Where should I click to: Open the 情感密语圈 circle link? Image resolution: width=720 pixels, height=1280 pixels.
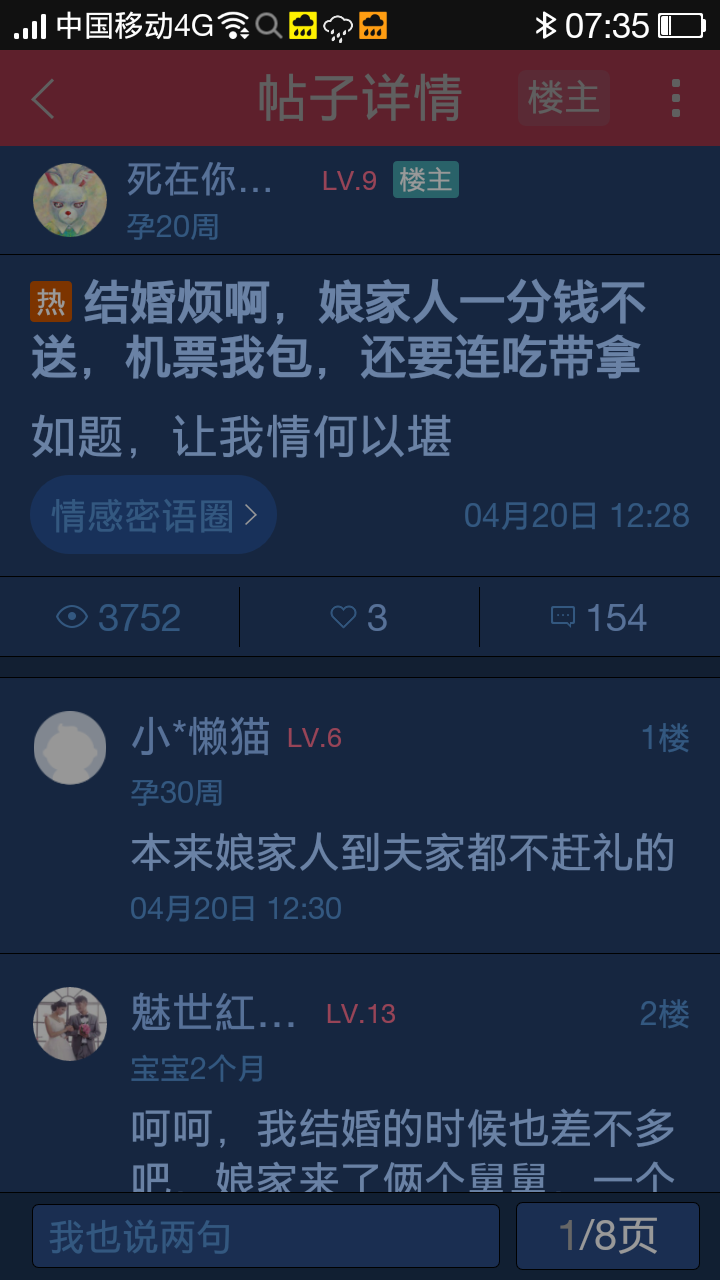[x=153, y=515]
